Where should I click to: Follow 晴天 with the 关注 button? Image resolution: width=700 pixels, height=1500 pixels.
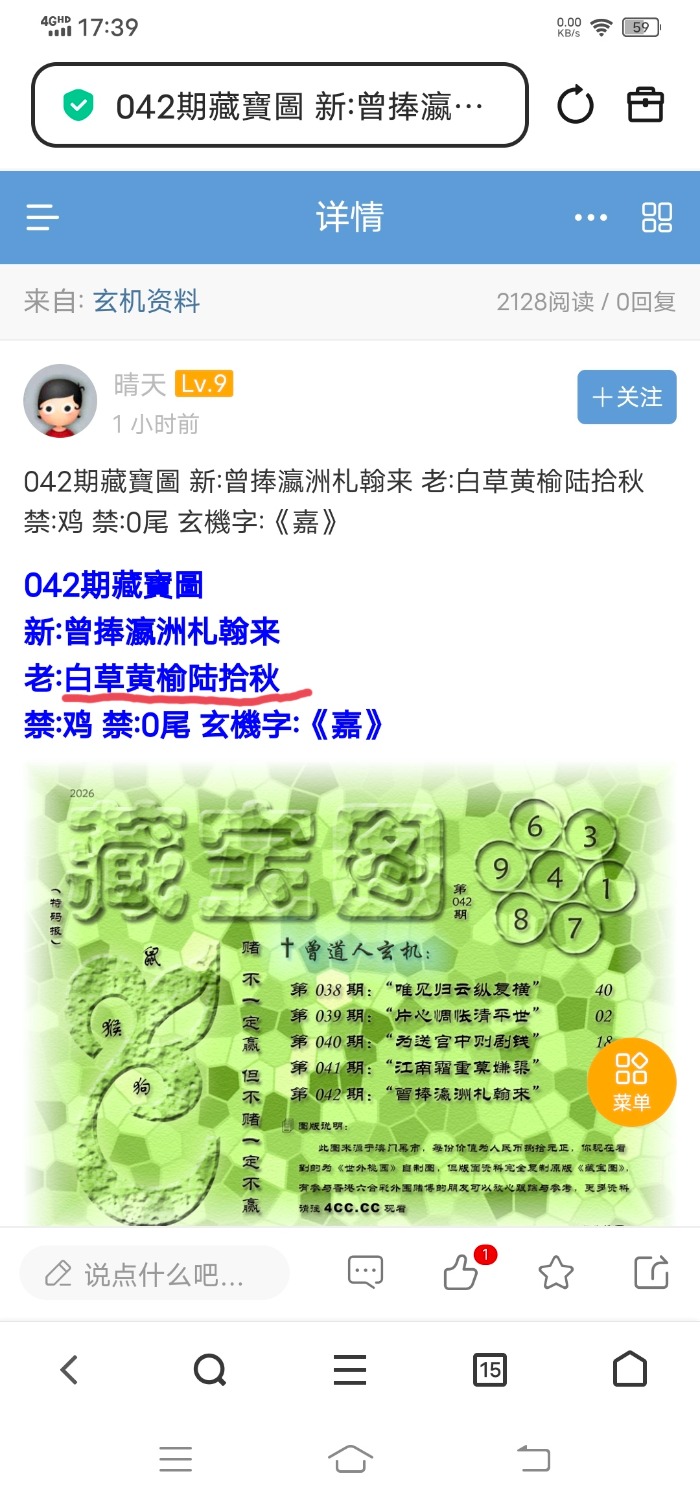coord(627,397)
